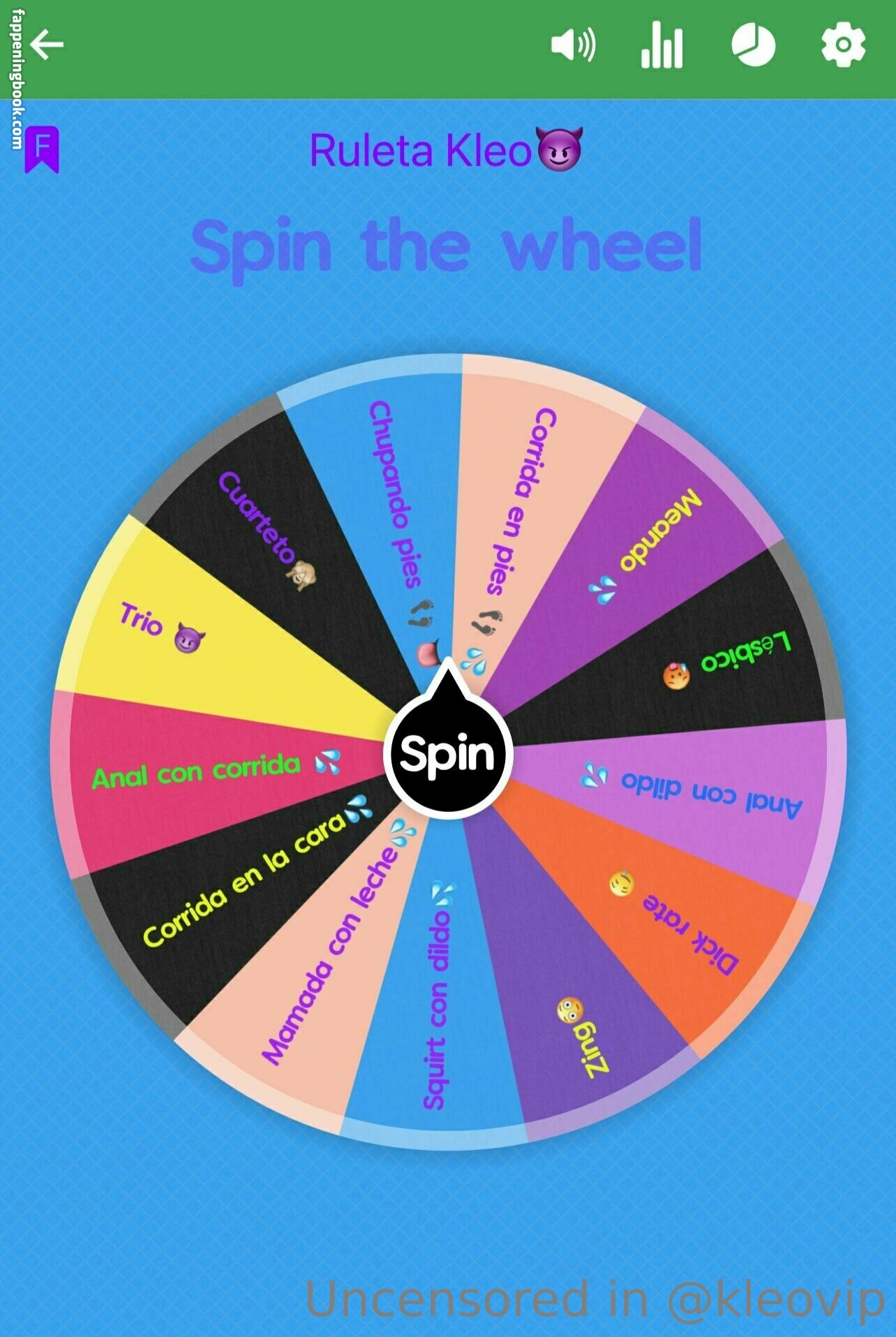Tap the Spin button on the wheel

point(448,754)
